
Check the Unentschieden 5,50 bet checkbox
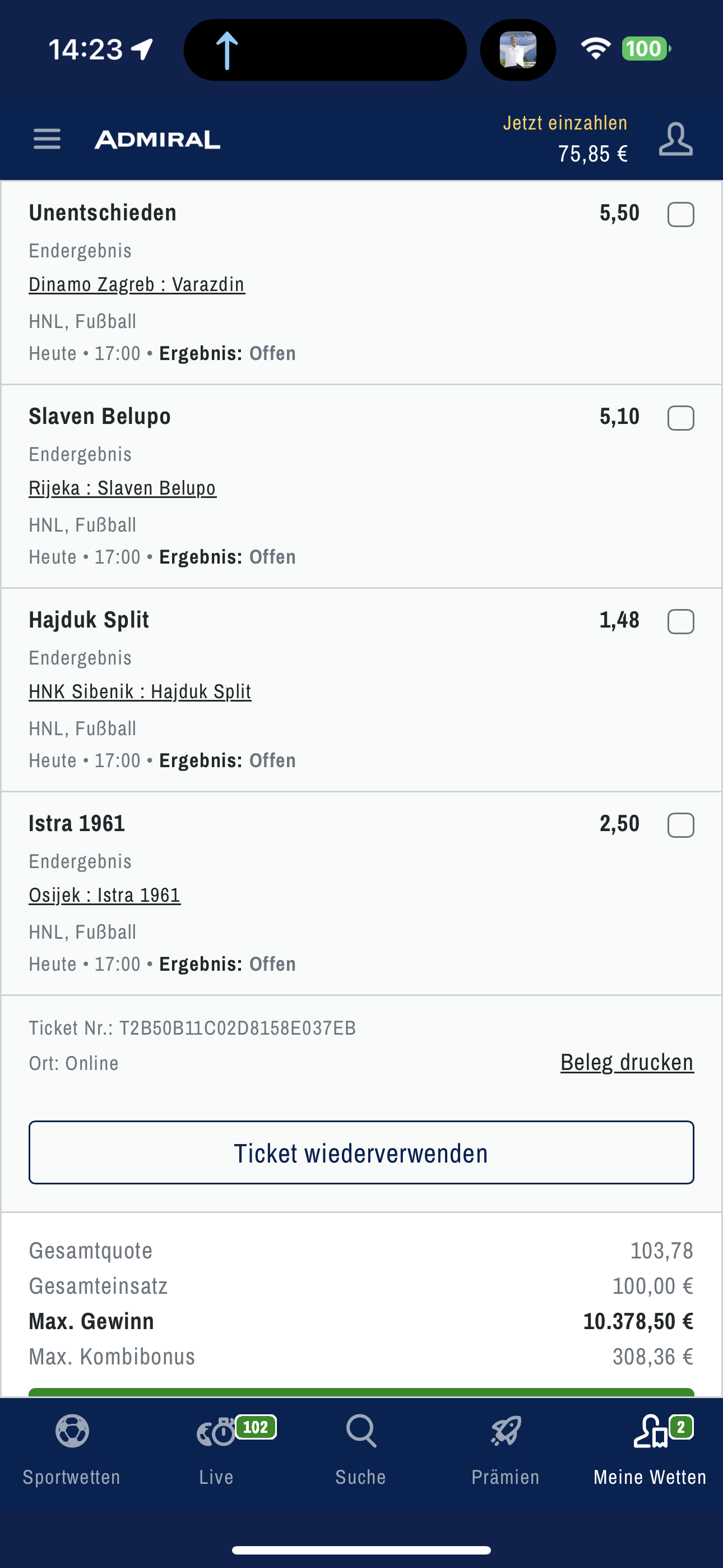(x=680, y=214)
